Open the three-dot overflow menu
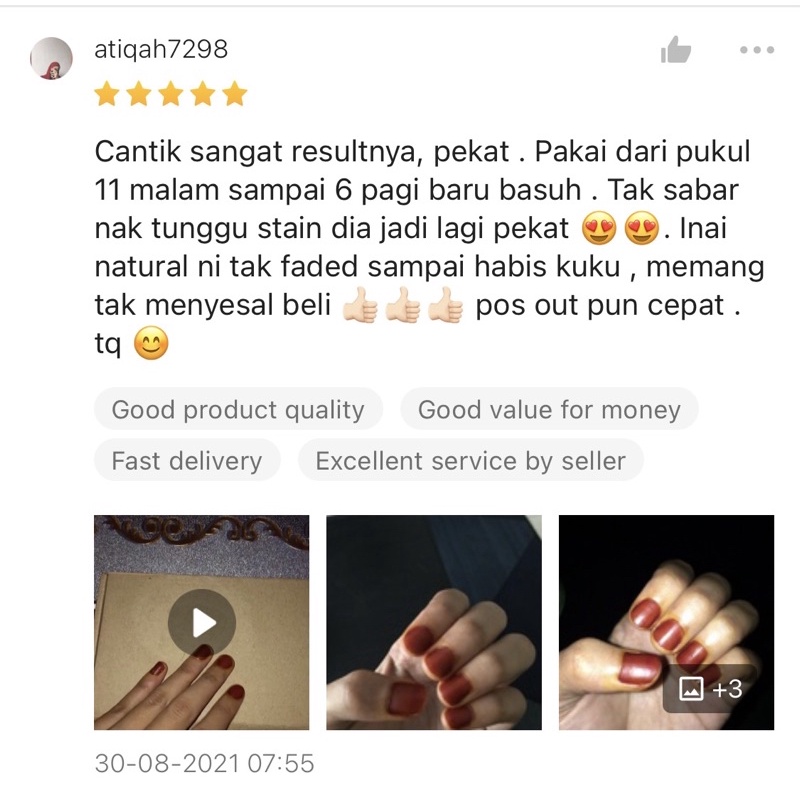The image size is (800, 800). click(x=757, y=50)
